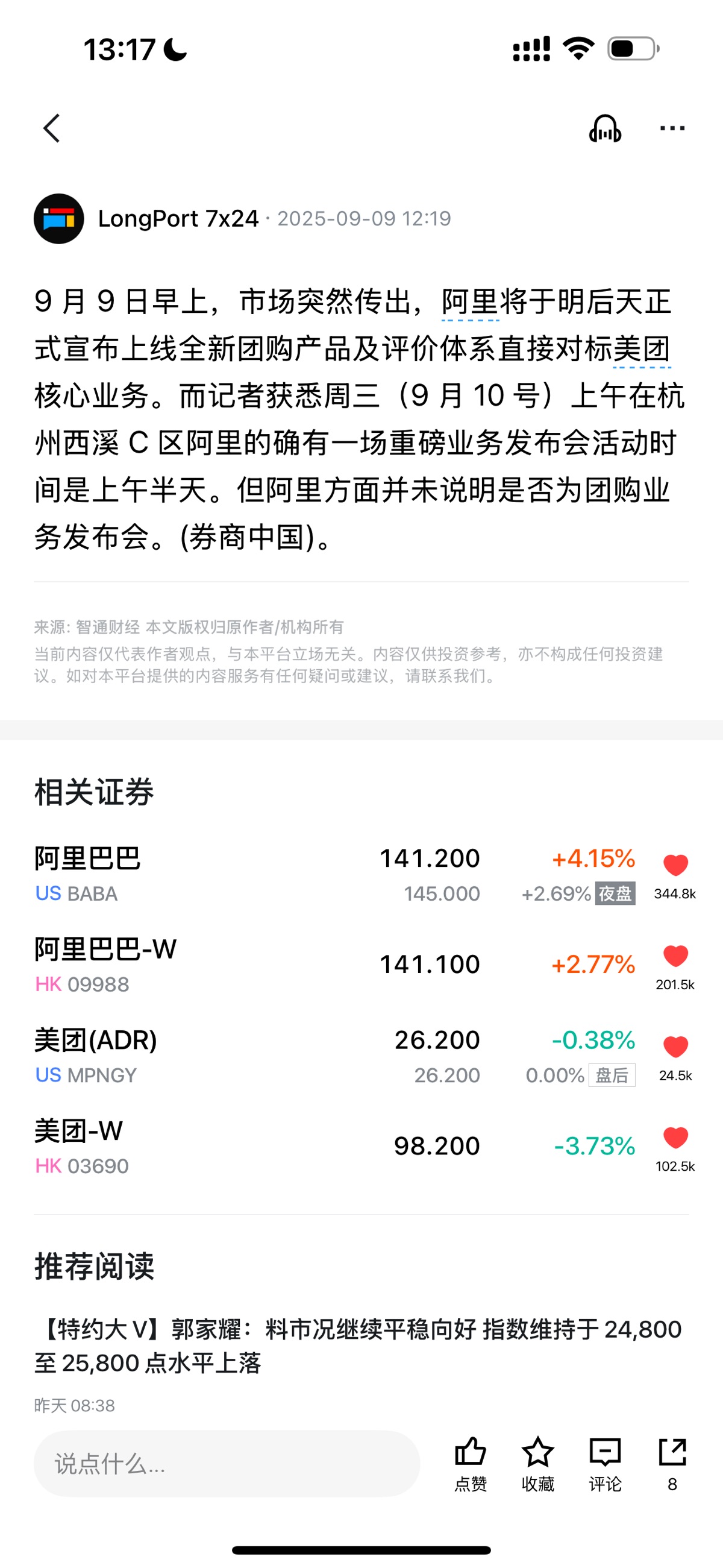Tap the underlined 阿里 stock link
723x1568 pixels.
pos(470,303)
